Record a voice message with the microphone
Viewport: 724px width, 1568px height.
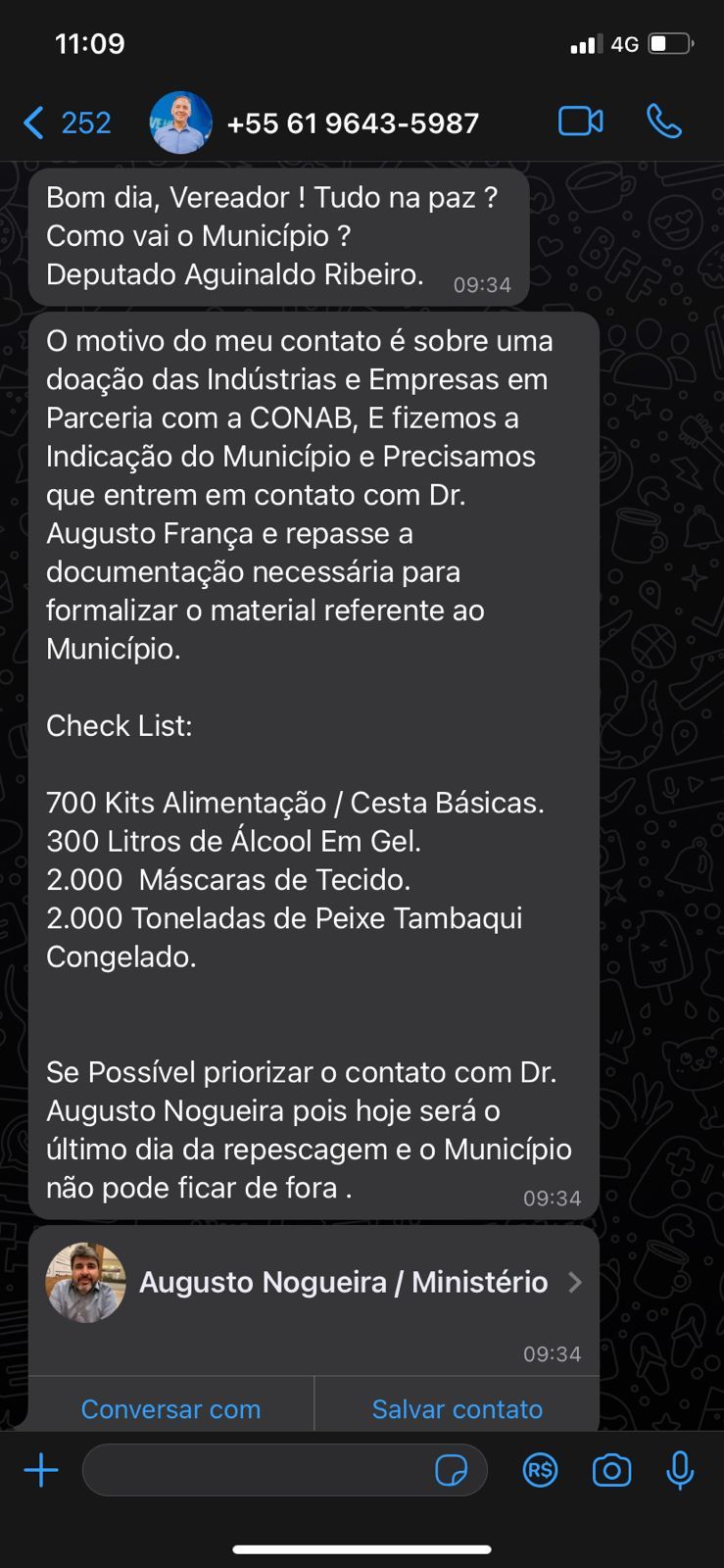coord(680,1470)
